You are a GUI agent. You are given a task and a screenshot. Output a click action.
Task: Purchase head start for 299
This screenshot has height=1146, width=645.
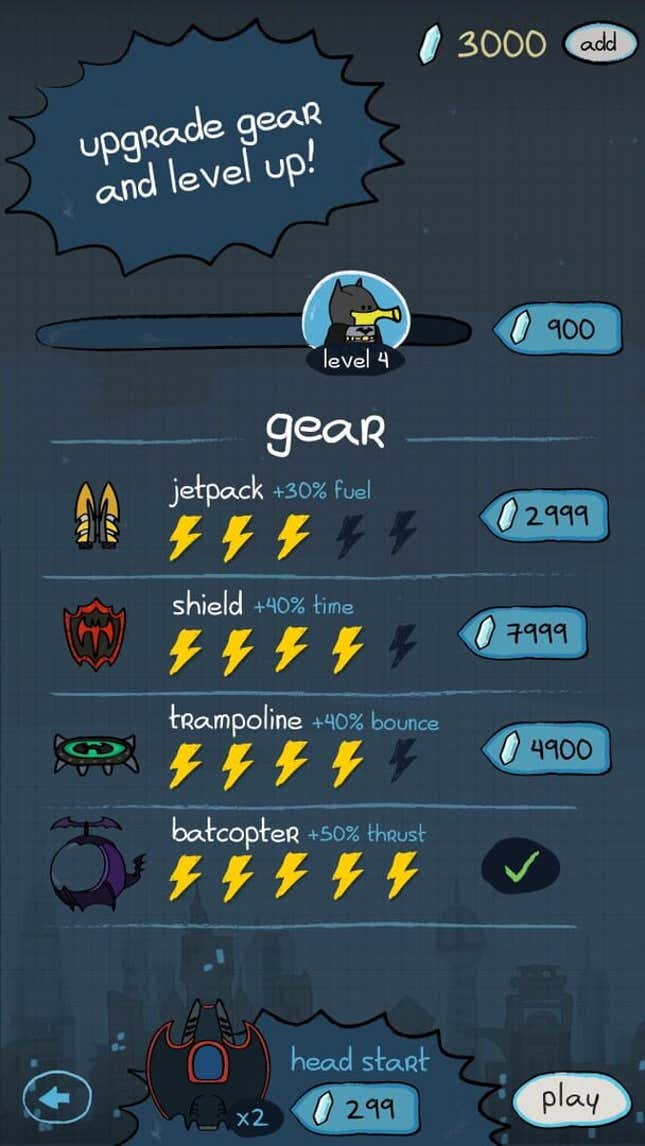point(355,1109)
